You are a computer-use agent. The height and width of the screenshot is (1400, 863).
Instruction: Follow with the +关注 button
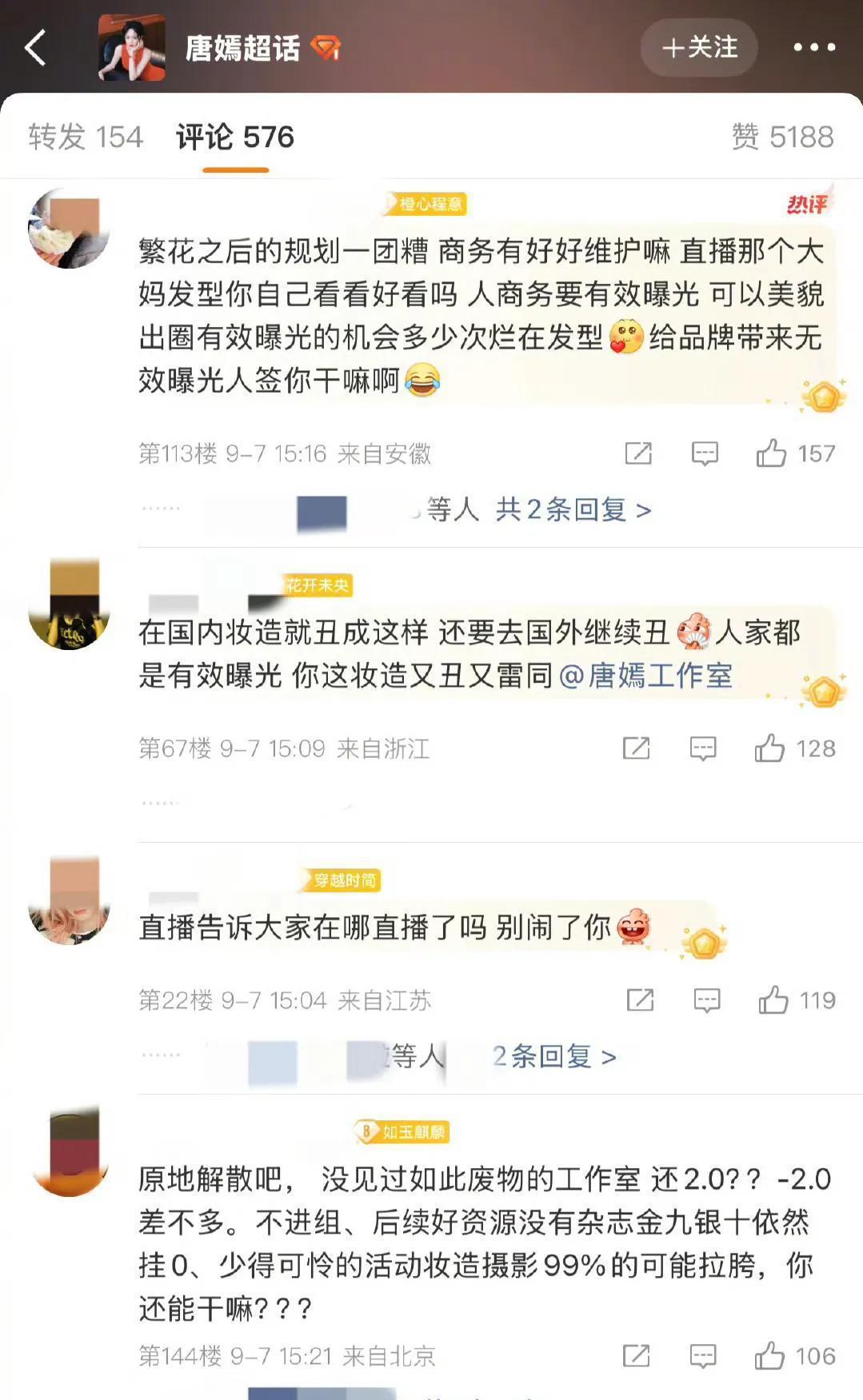[699, 48]
